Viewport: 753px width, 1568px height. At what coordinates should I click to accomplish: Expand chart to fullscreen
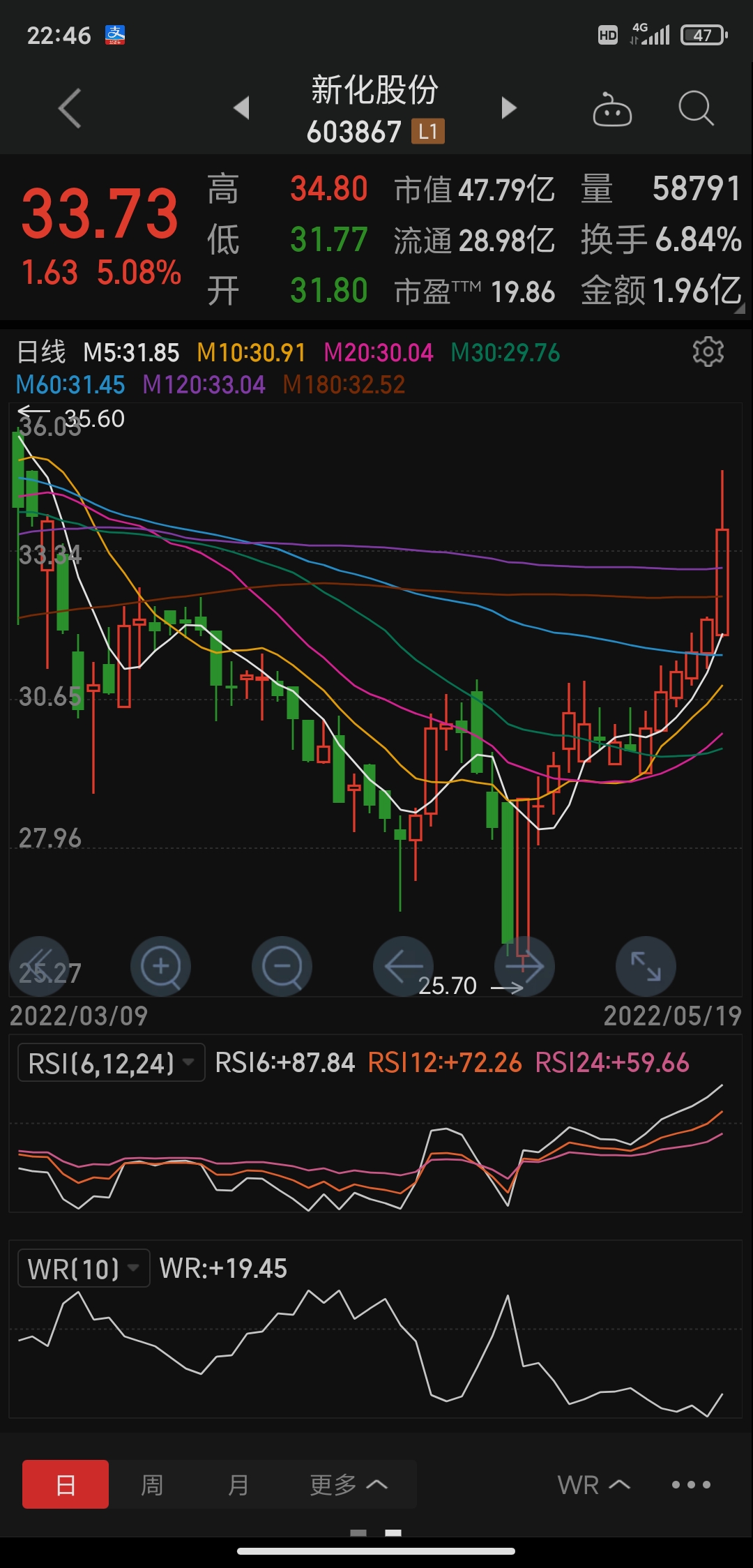pos(646,966)
